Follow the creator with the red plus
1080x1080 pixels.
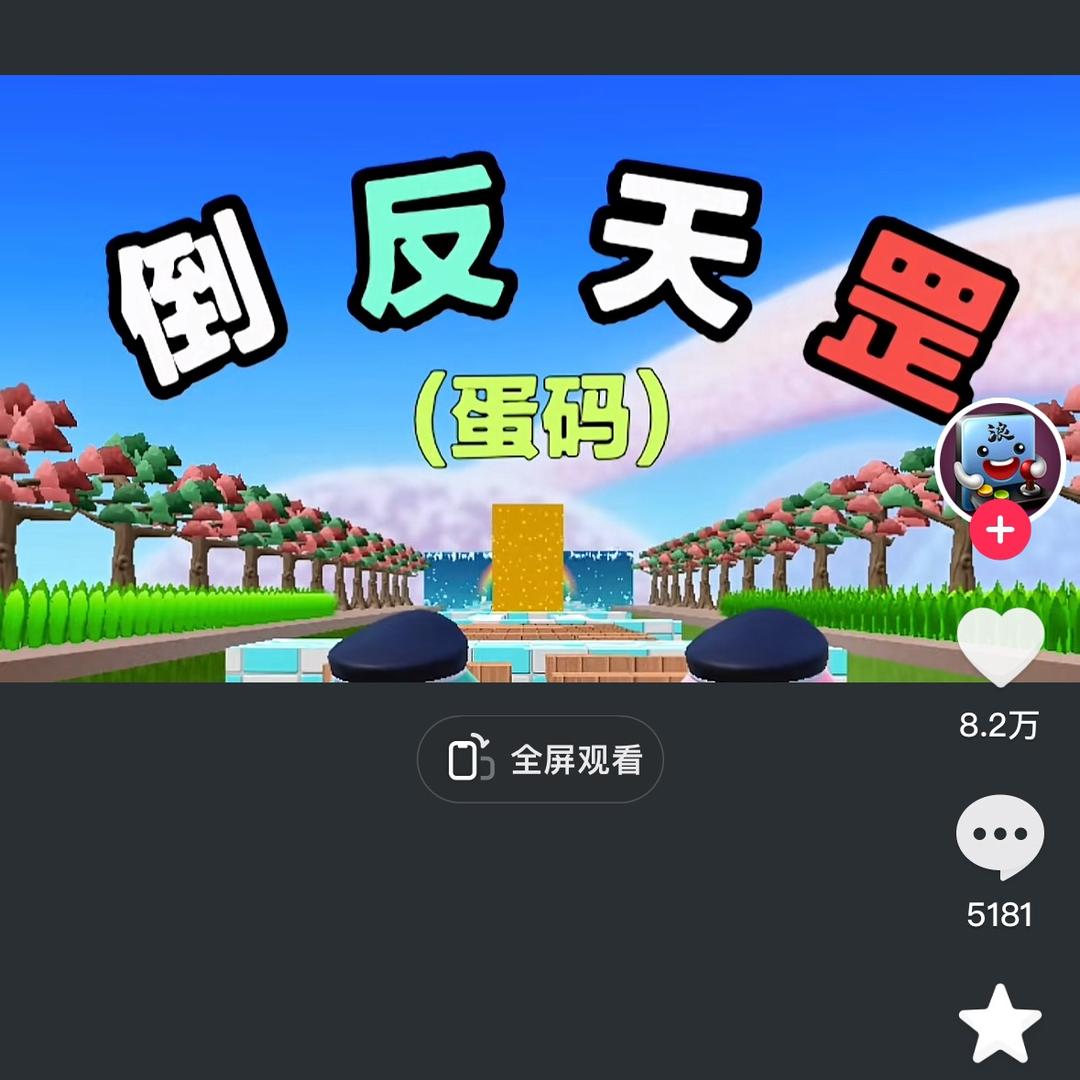click(x=1000, y=530)
